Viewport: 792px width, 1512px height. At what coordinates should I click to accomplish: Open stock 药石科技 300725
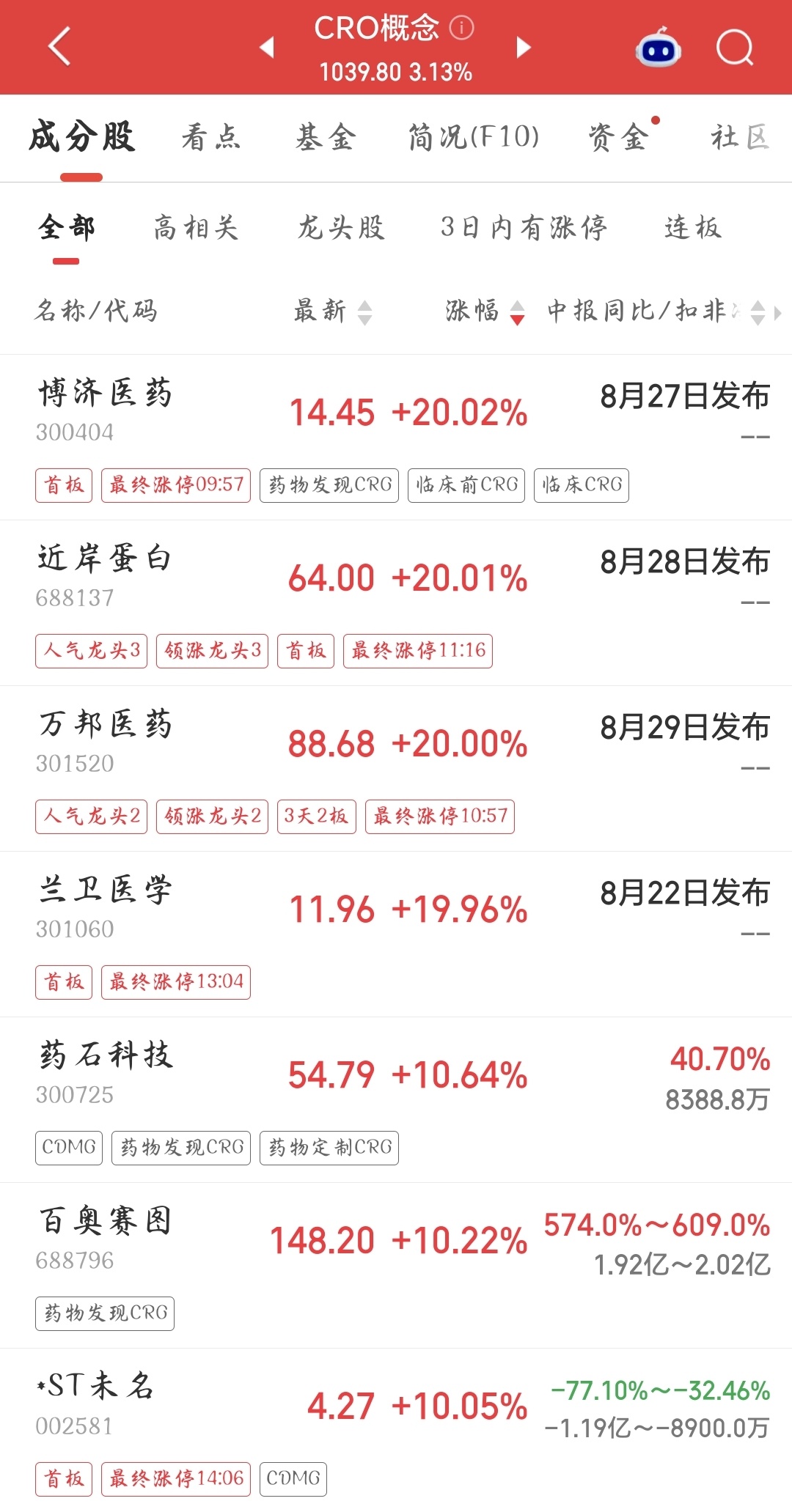396,1100
